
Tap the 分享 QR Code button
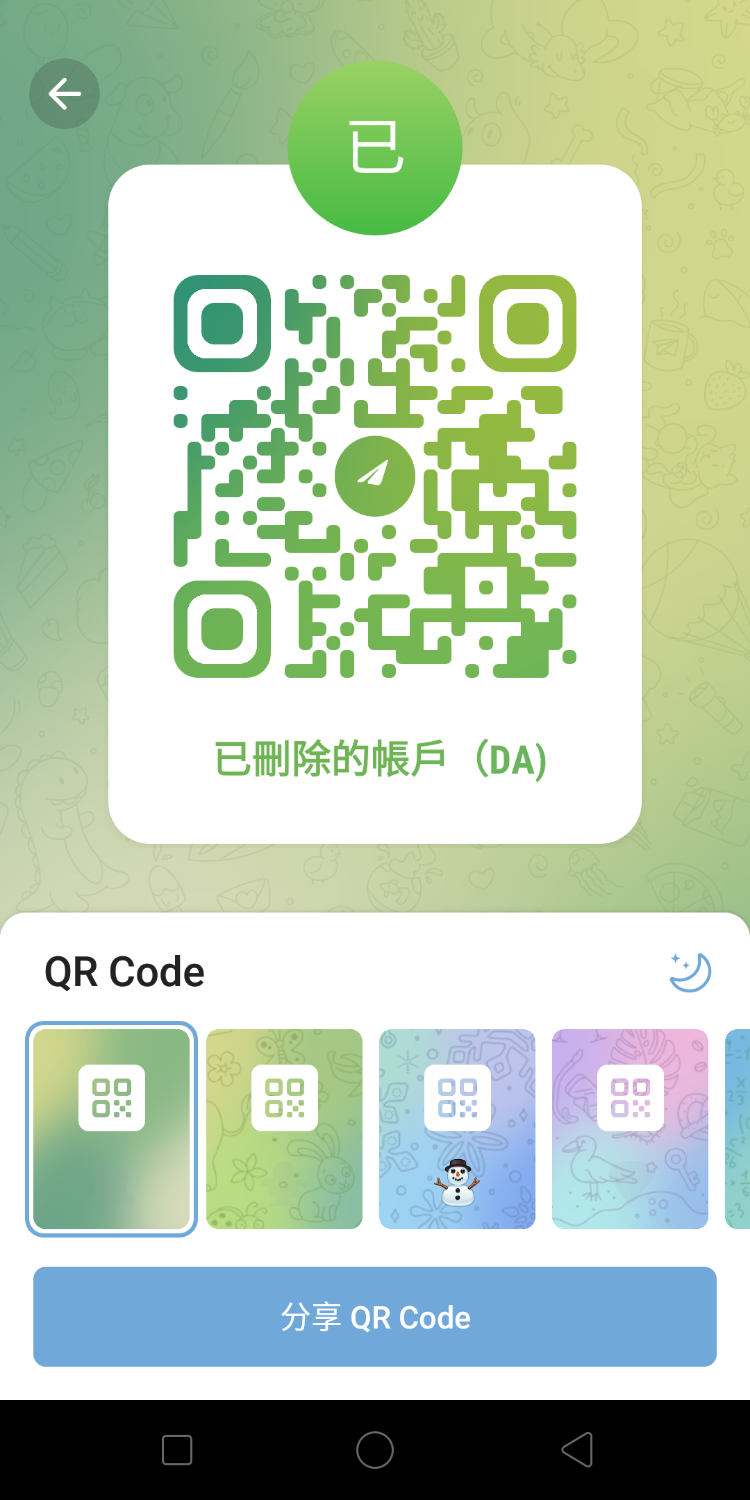(375, 1317)
